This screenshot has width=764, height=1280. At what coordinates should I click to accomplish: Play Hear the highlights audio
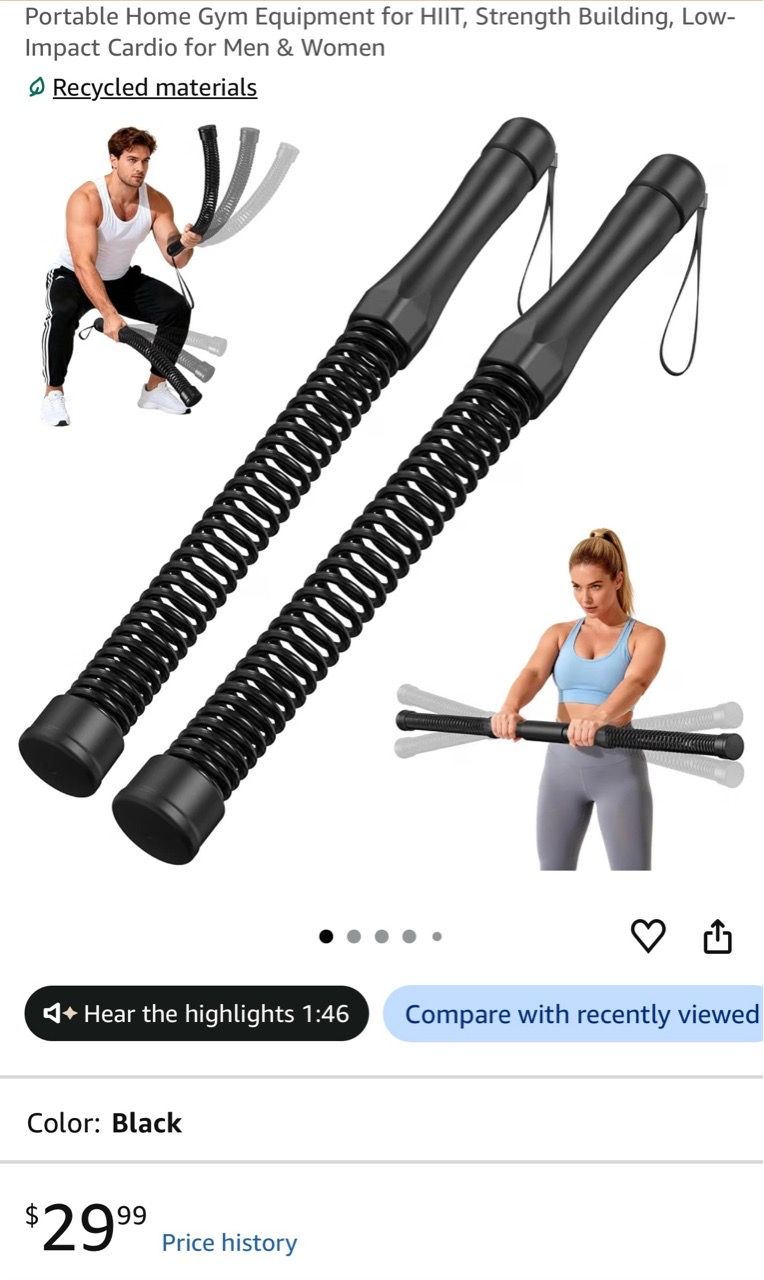pyautogui.click(x=197, y=1014)
